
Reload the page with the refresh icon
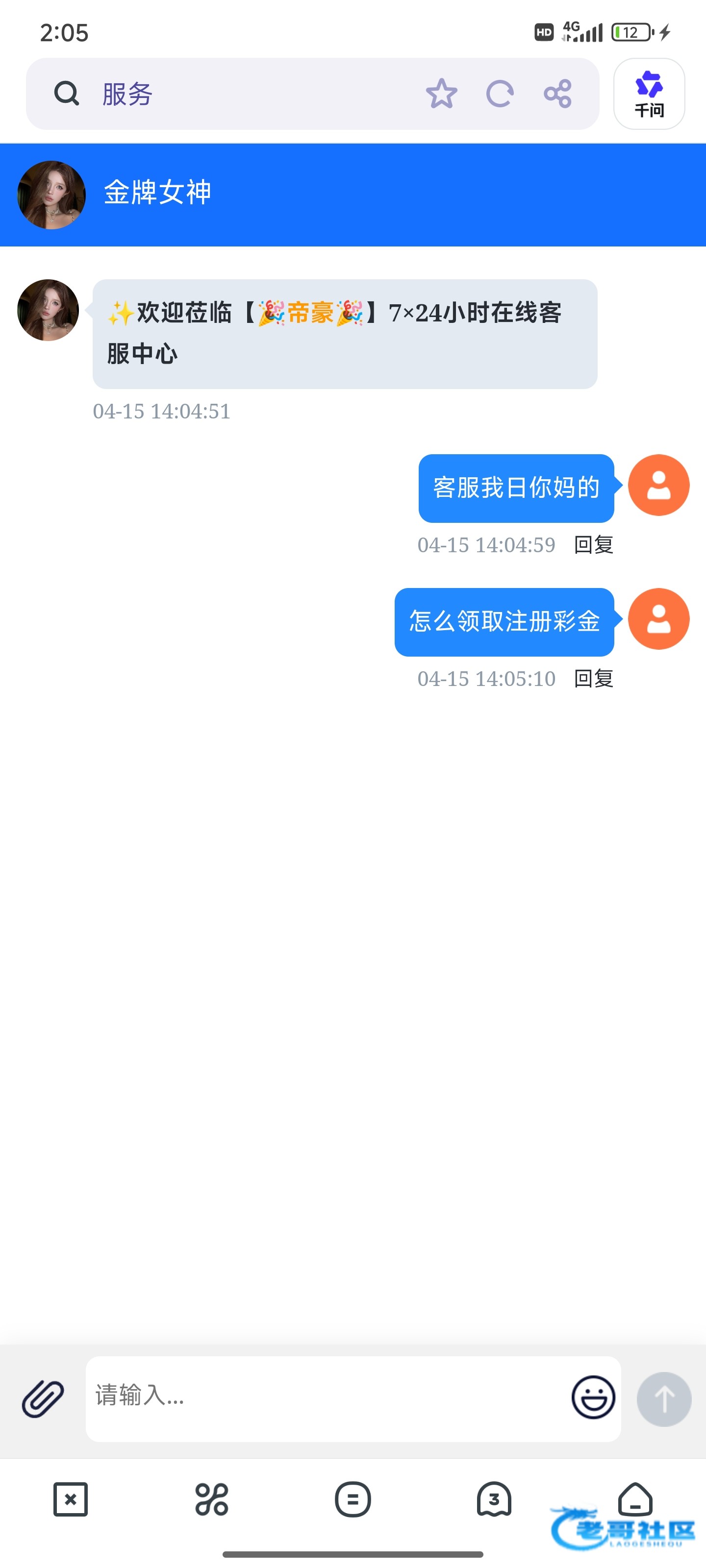[x=500, y=94]
